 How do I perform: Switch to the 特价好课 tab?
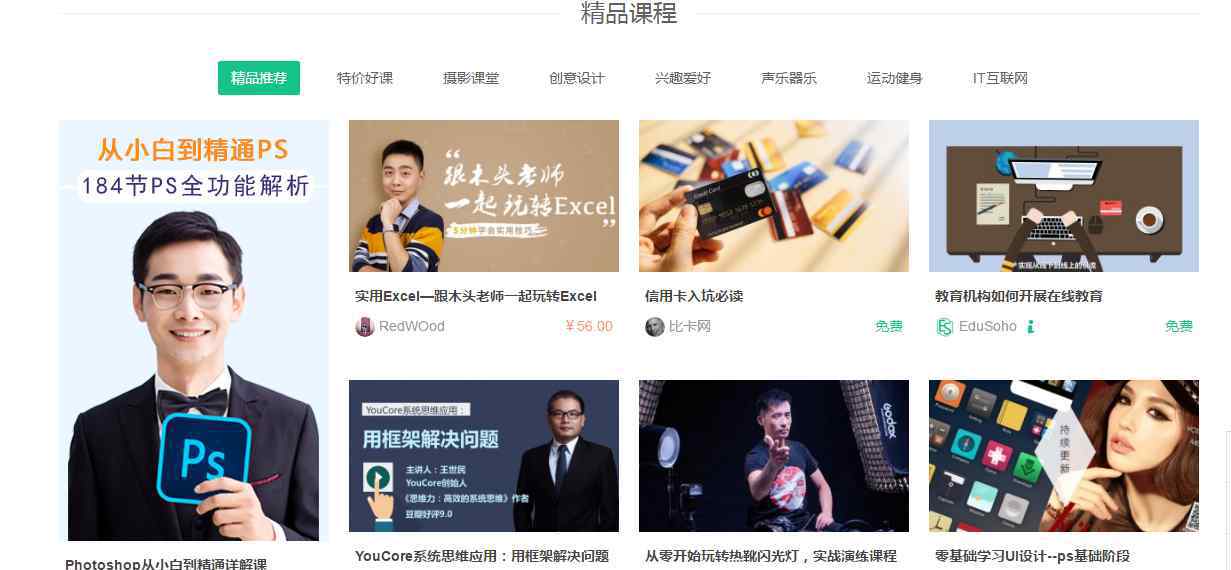365,78
